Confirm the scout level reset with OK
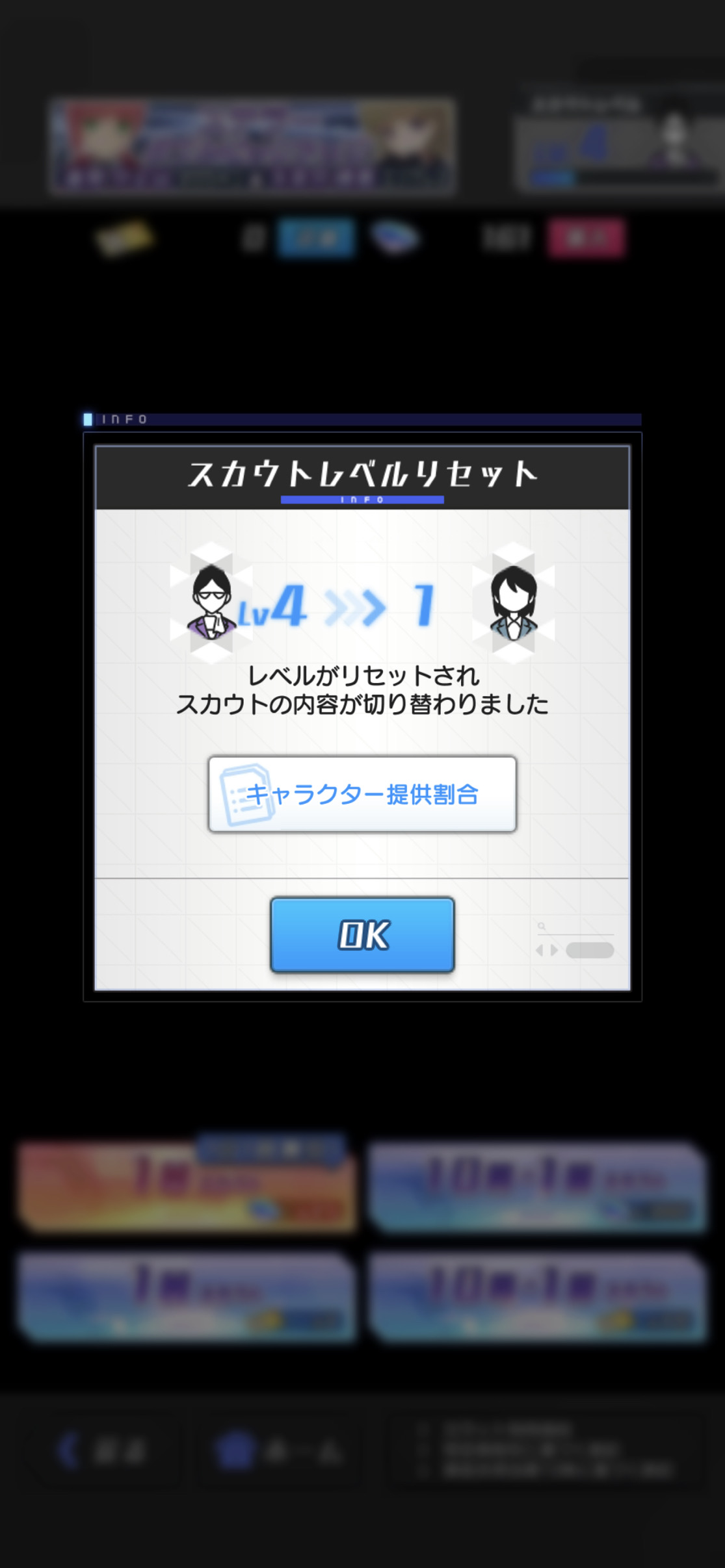 (362, 934)
